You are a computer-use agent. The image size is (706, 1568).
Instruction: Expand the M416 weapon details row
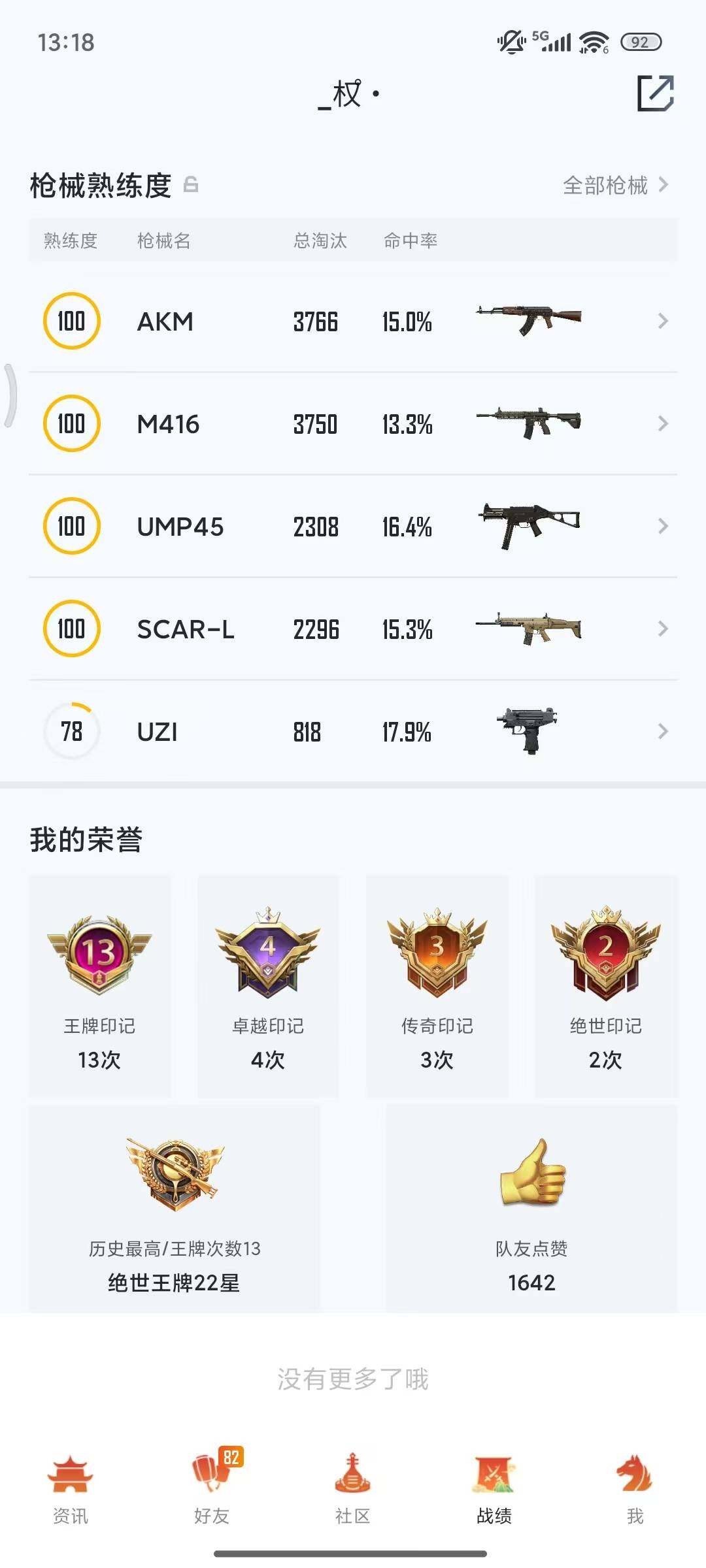coord(663,423)
